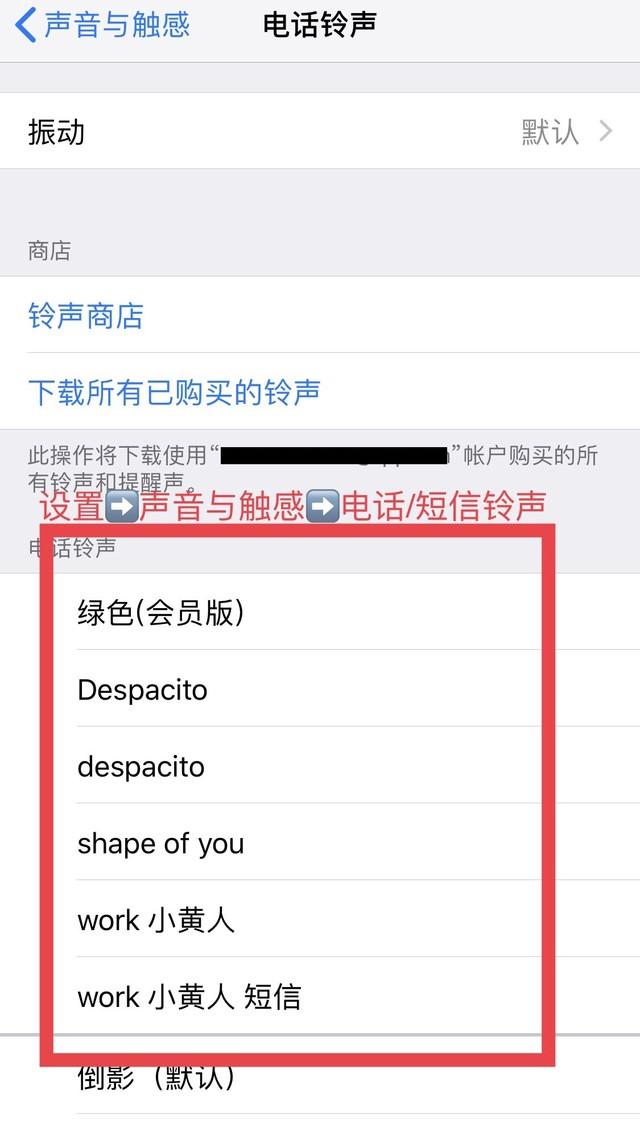Select the 绿色(会员版) ringtone
This screenshot has width=640, height=1123.
[161, 612]
